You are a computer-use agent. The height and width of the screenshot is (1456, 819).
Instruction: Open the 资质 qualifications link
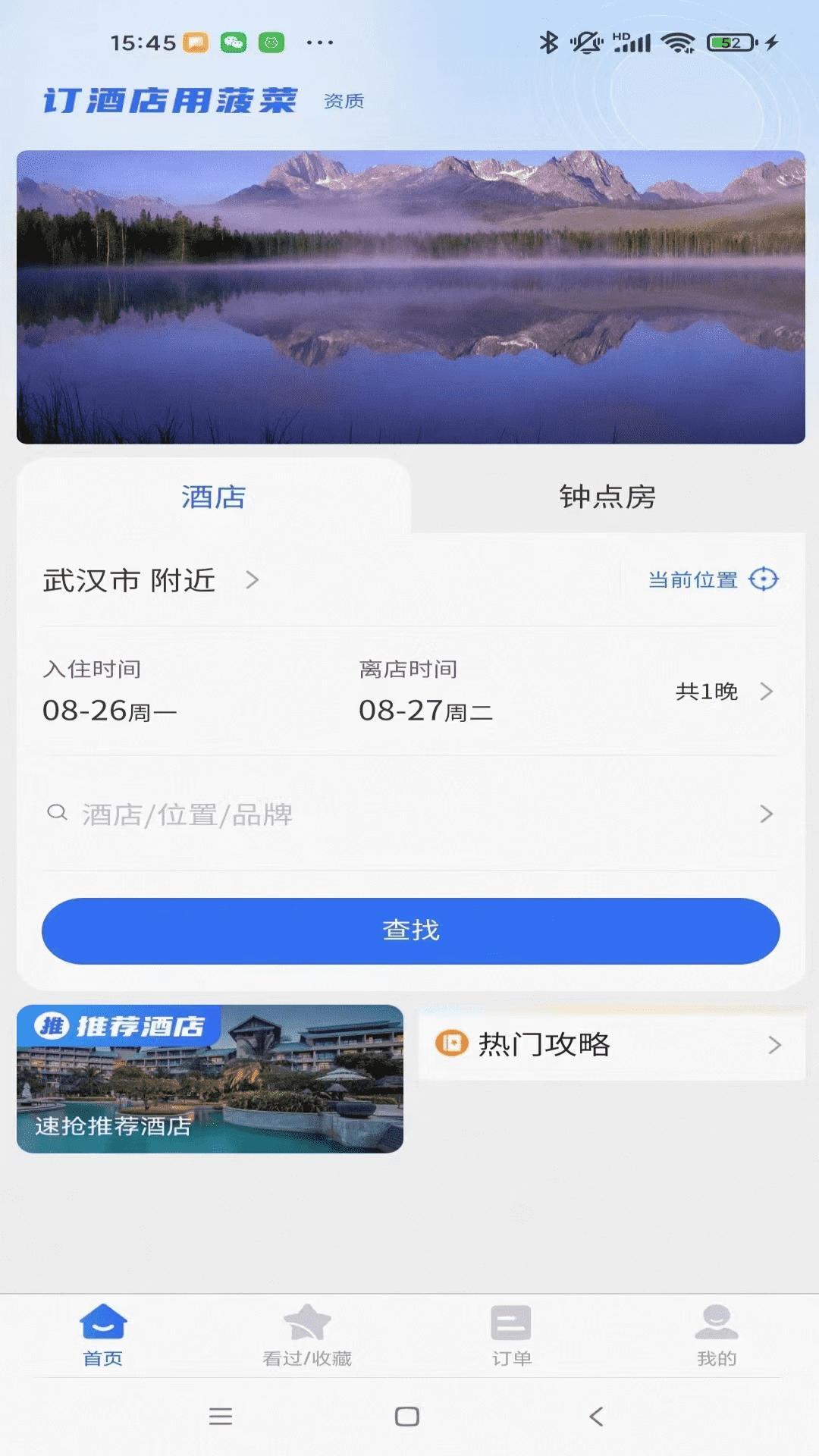(x=343, y=101)
